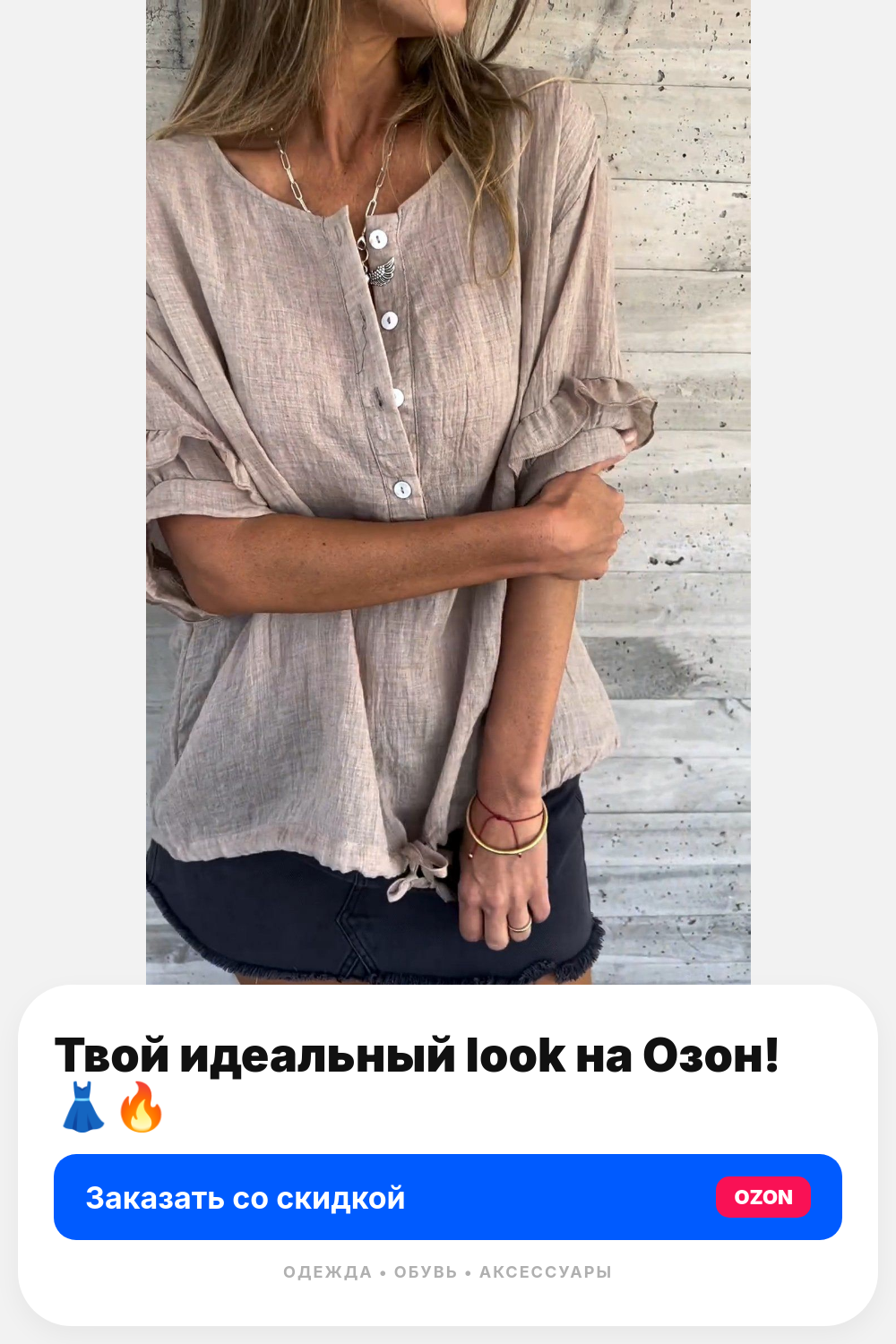
Task: Tap the Заказать со скидкой button
Action: point(448,1197)
